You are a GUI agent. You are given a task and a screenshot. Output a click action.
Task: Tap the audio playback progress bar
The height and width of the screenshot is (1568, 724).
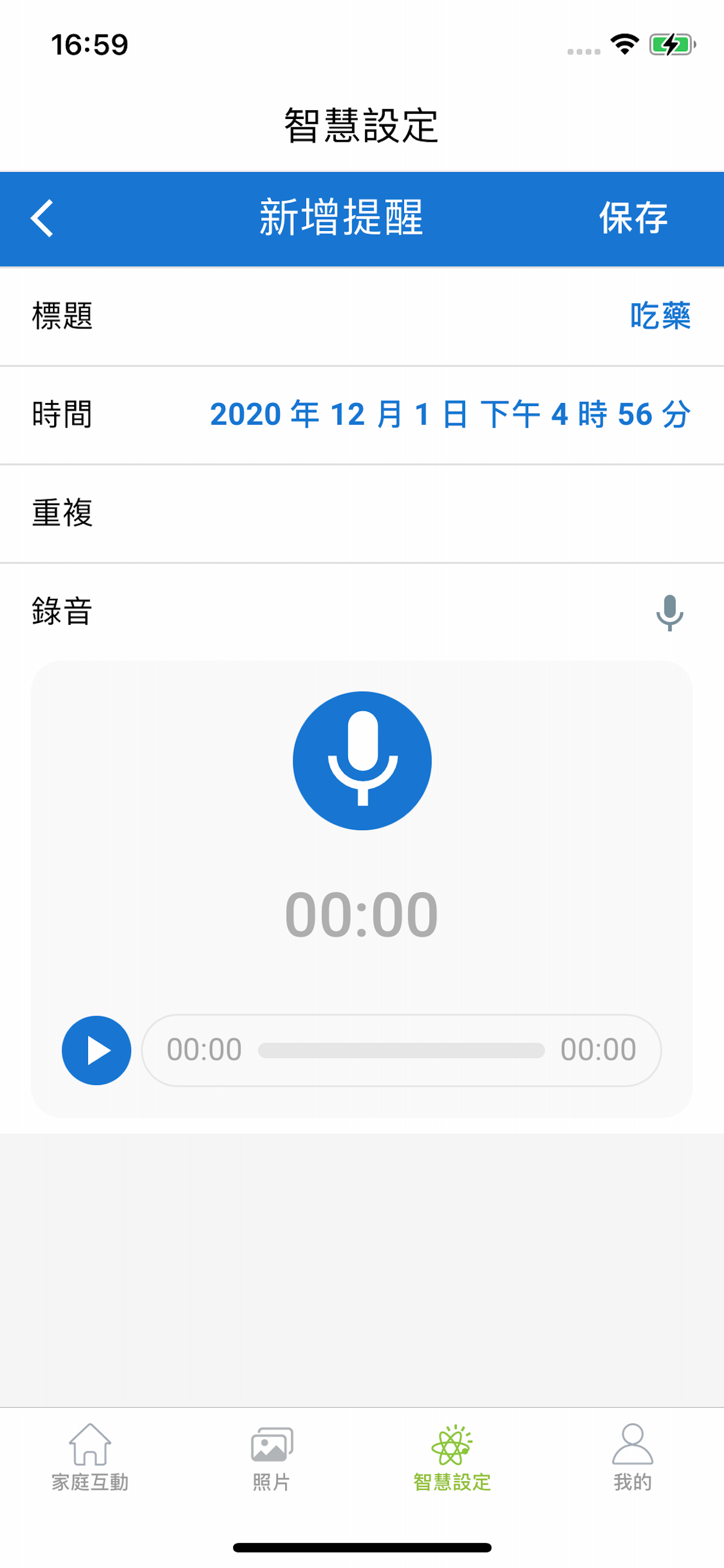click(x=401, y=1050)
